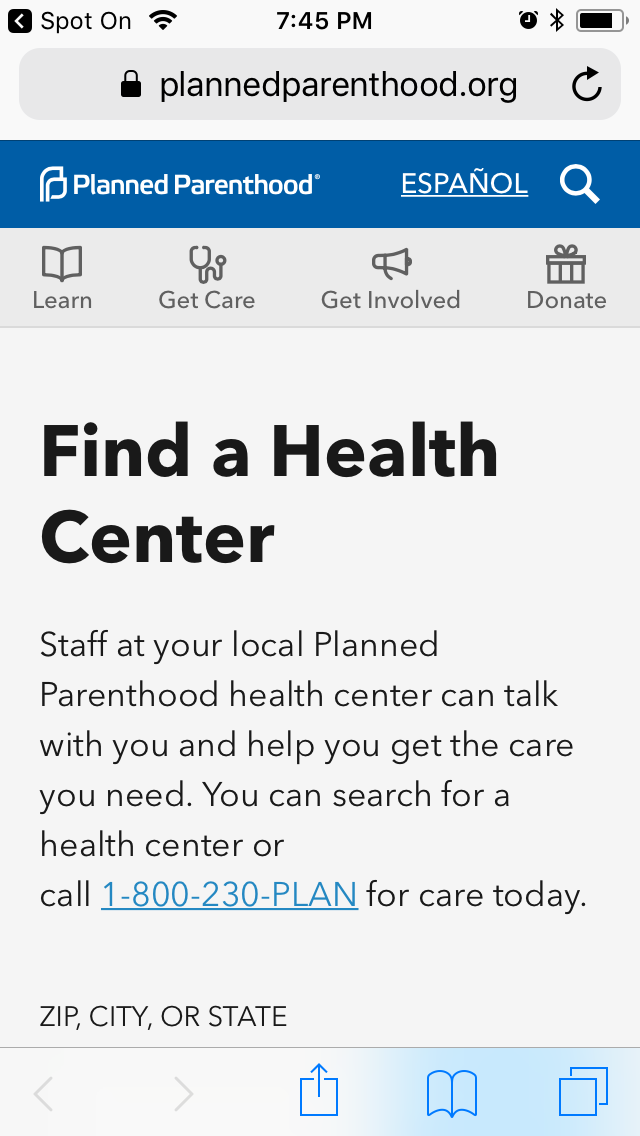
Task: Reload the page in Safari
Action: pos(586,85)
